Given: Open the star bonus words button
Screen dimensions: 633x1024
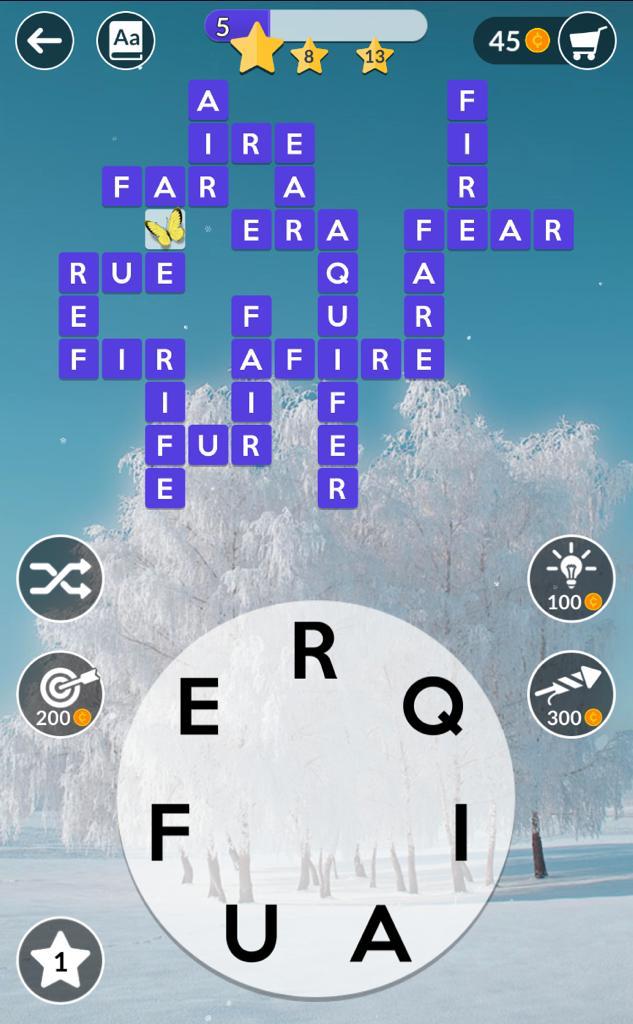Looking at the screenshot, I should click(x=60, y=961).
